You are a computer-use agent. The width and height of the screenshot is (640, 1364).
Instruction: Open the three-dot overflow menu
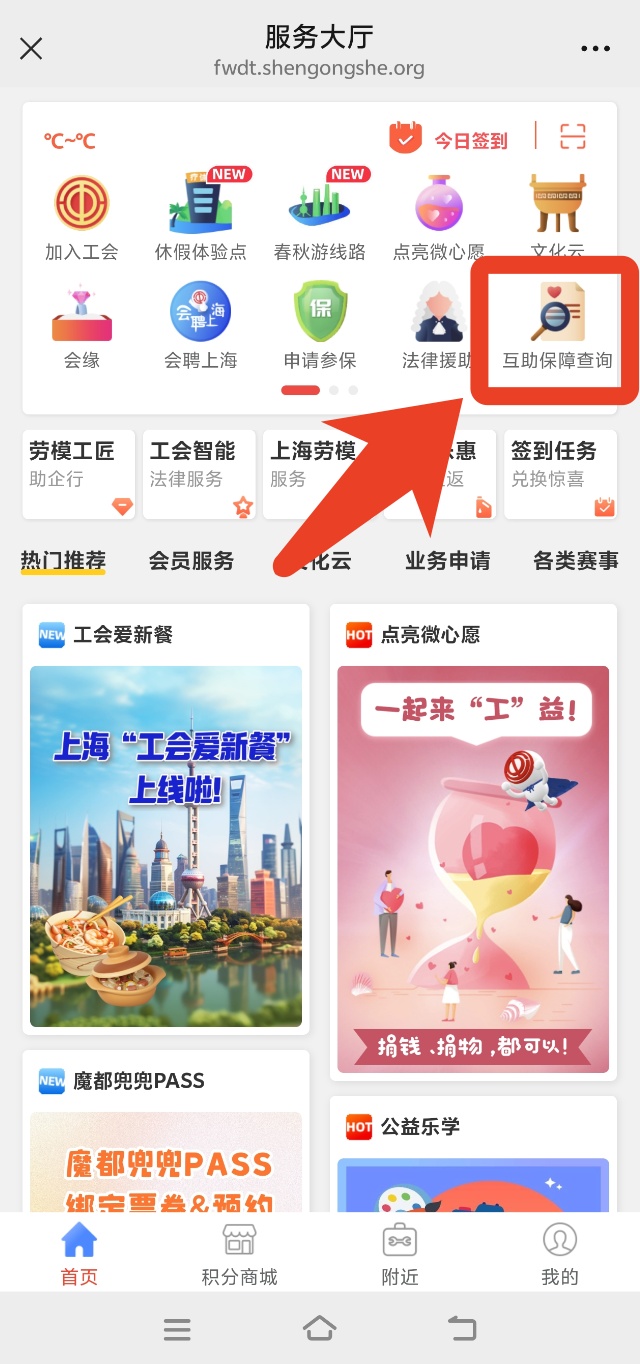pos(595,48)
